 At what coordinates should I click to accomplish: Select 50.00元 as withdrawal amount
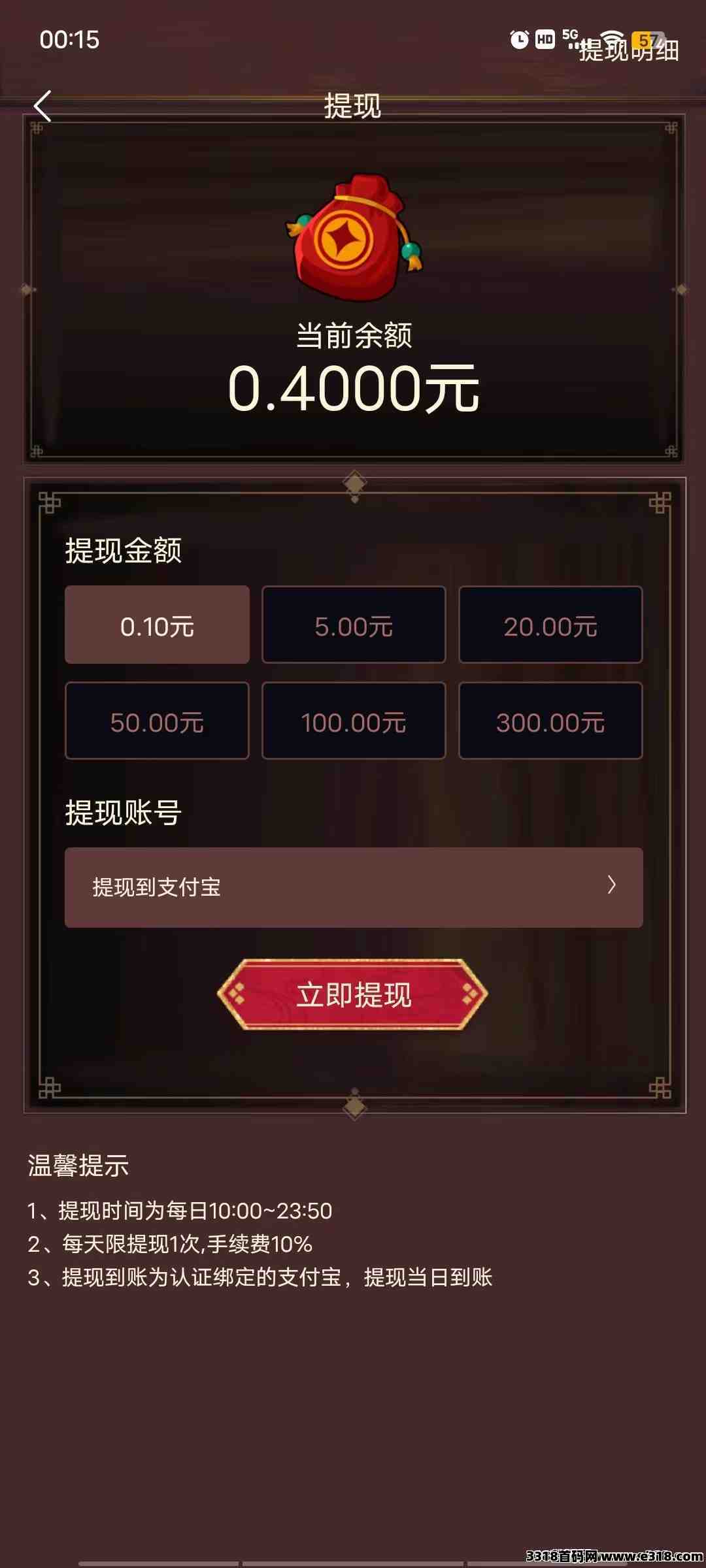157,721
